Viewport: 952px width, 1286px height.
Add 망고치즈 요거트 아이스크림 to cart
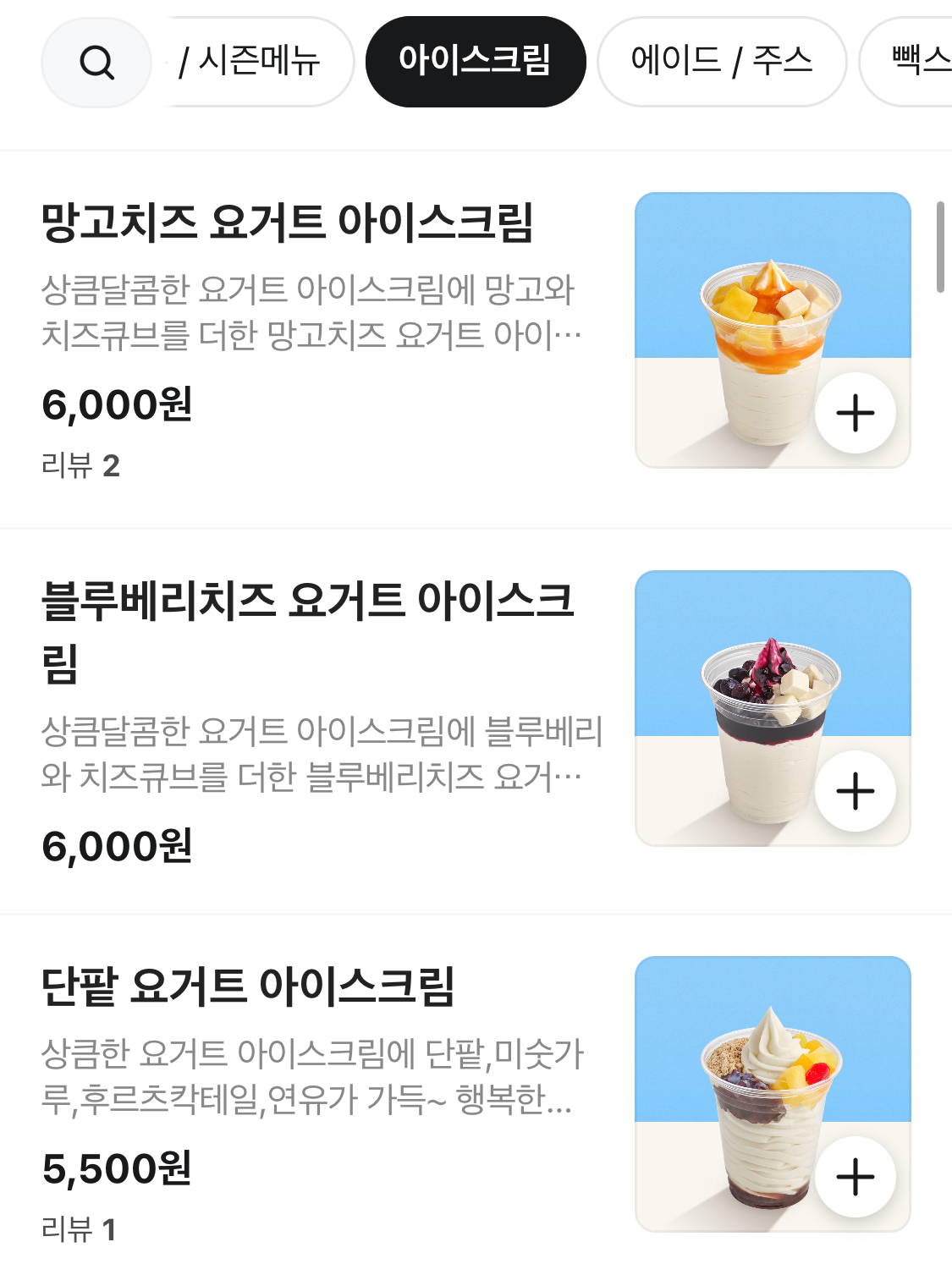[855, 414]
